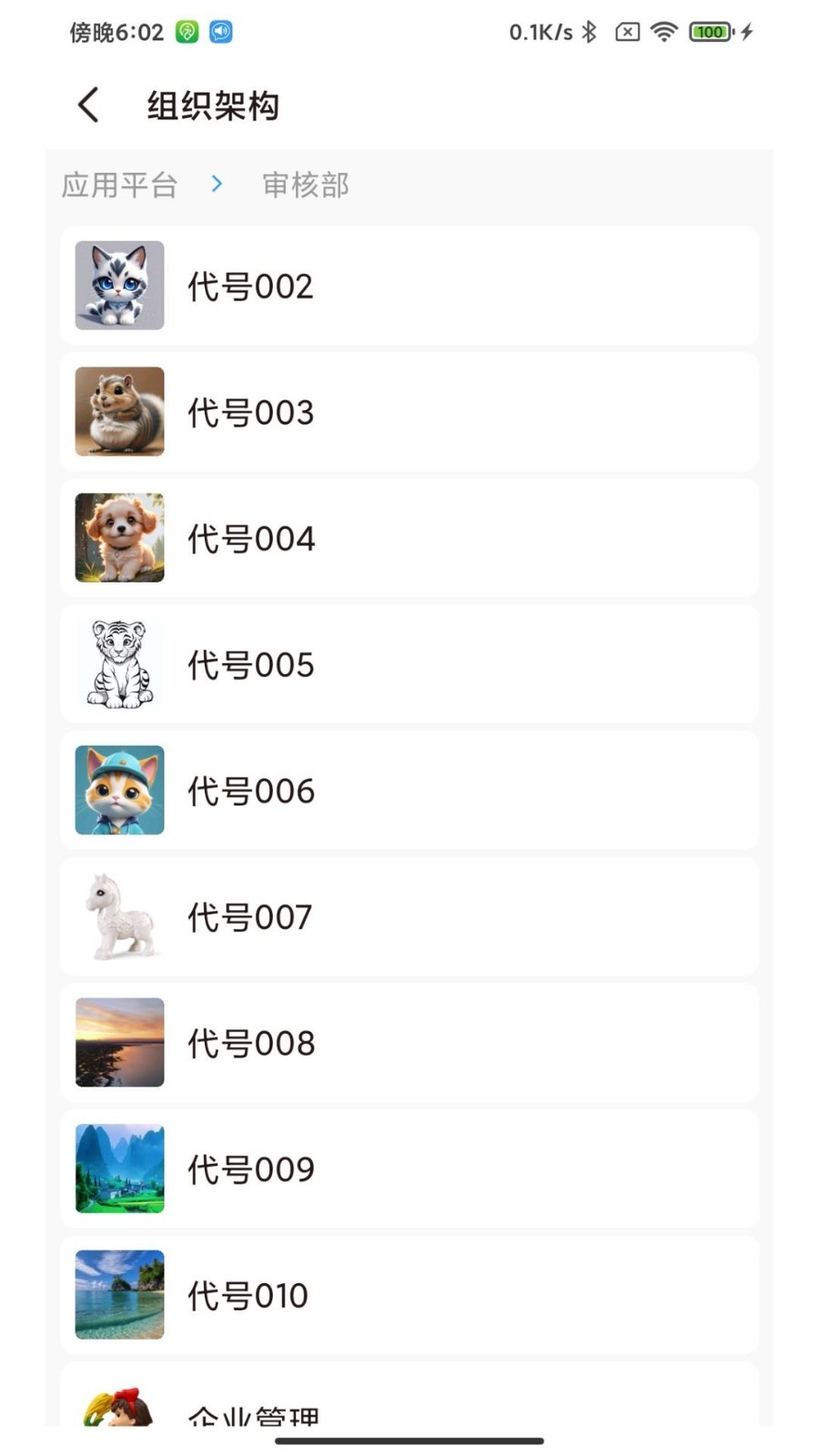The height and width of the screenshot is (1456, 819).
Task: Select the 代号010 contact row
Action: [409, 1295]
